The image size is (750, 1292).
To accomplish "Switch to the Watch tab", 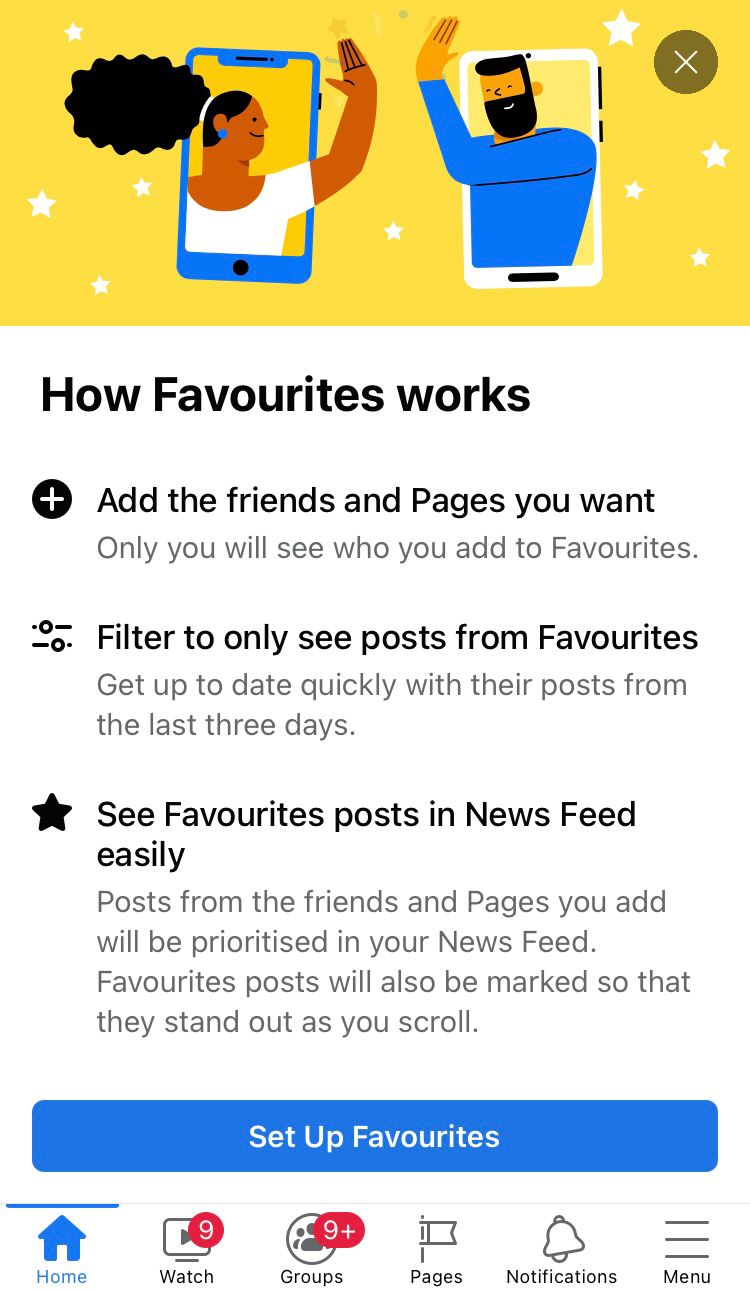I will pyautogui.click(x=187, y=1250).
